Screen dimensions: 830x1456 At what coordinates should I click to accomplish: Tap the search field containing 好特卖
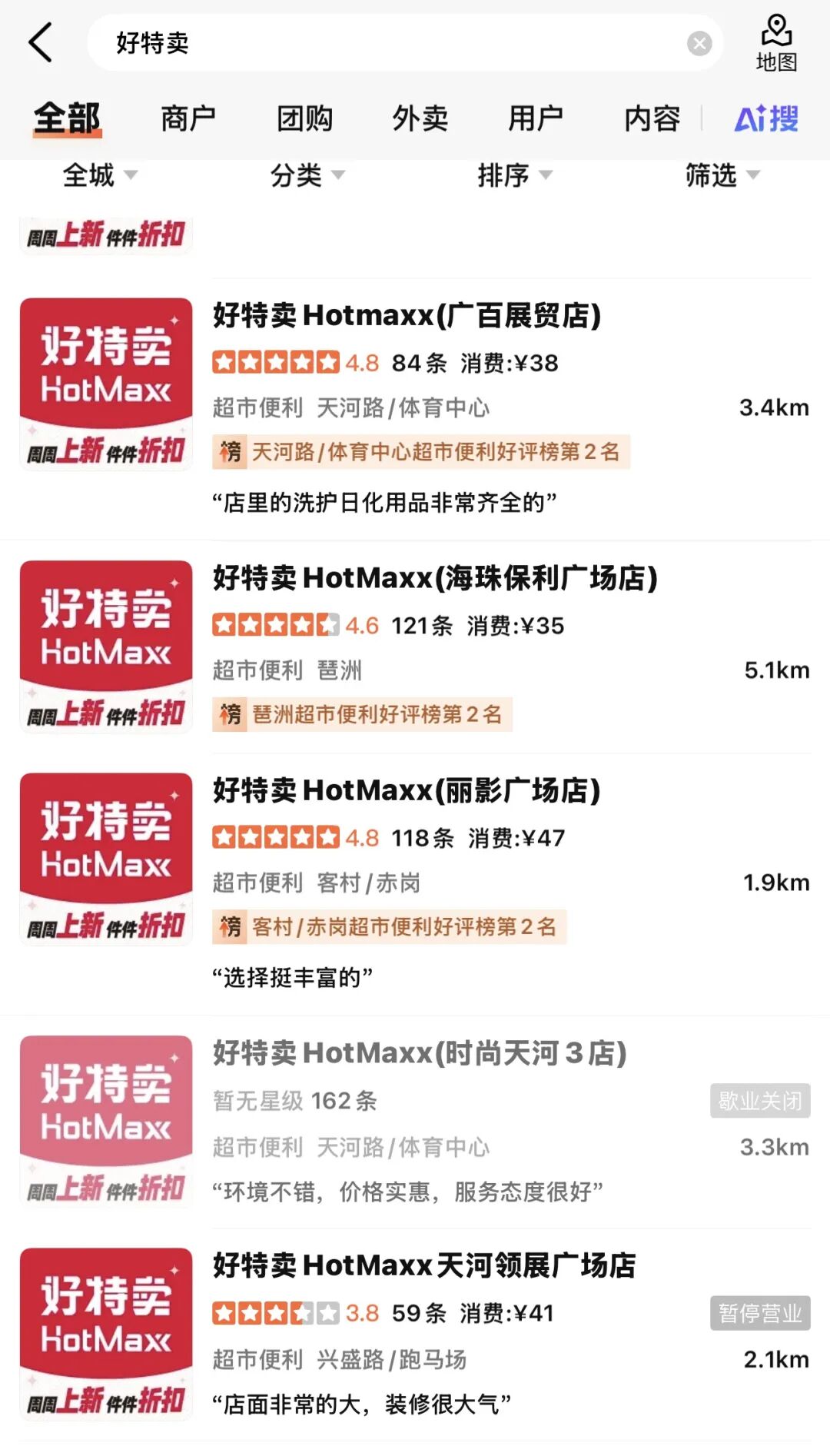click(384, 43)
